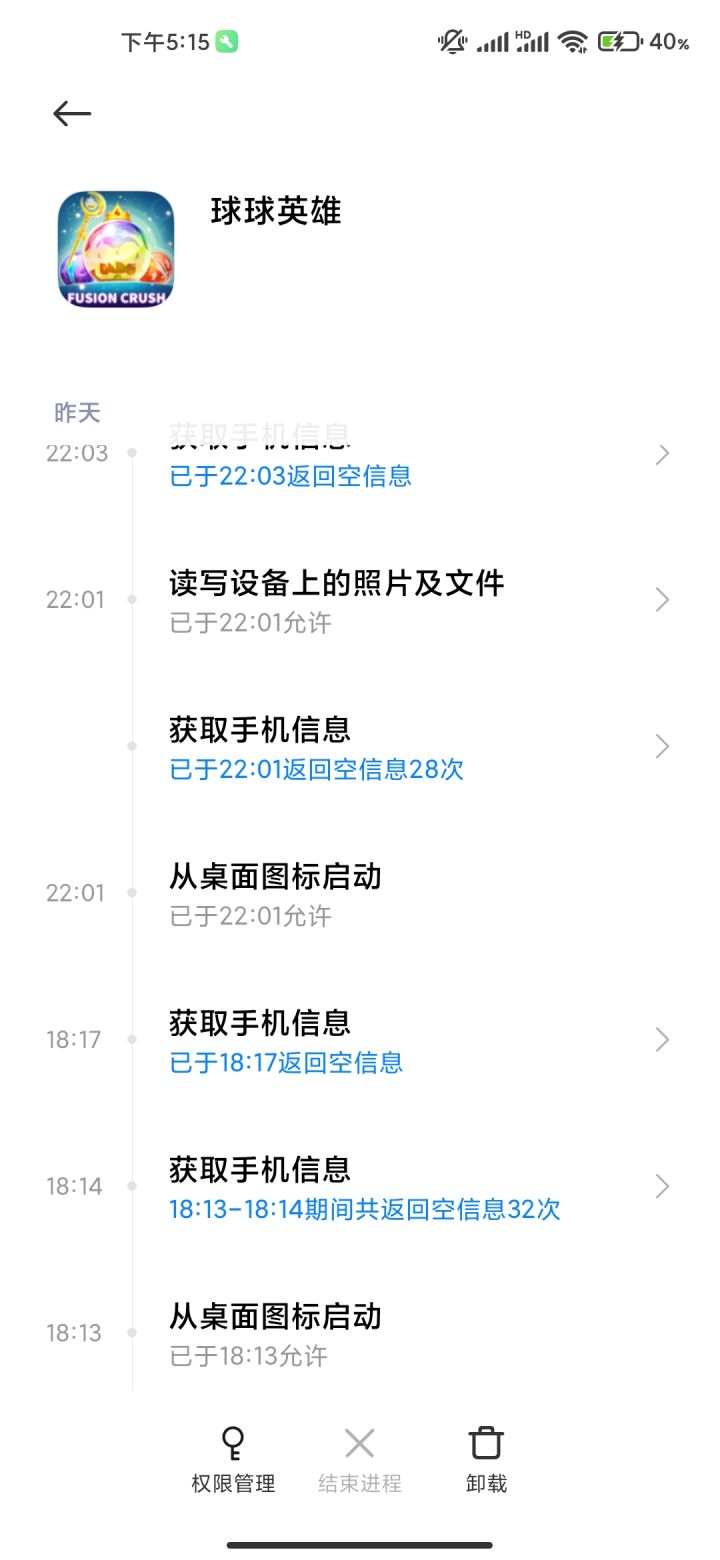
Task: Tap 卸载 to uninstall the app
Action: [x=486, y=1460]
